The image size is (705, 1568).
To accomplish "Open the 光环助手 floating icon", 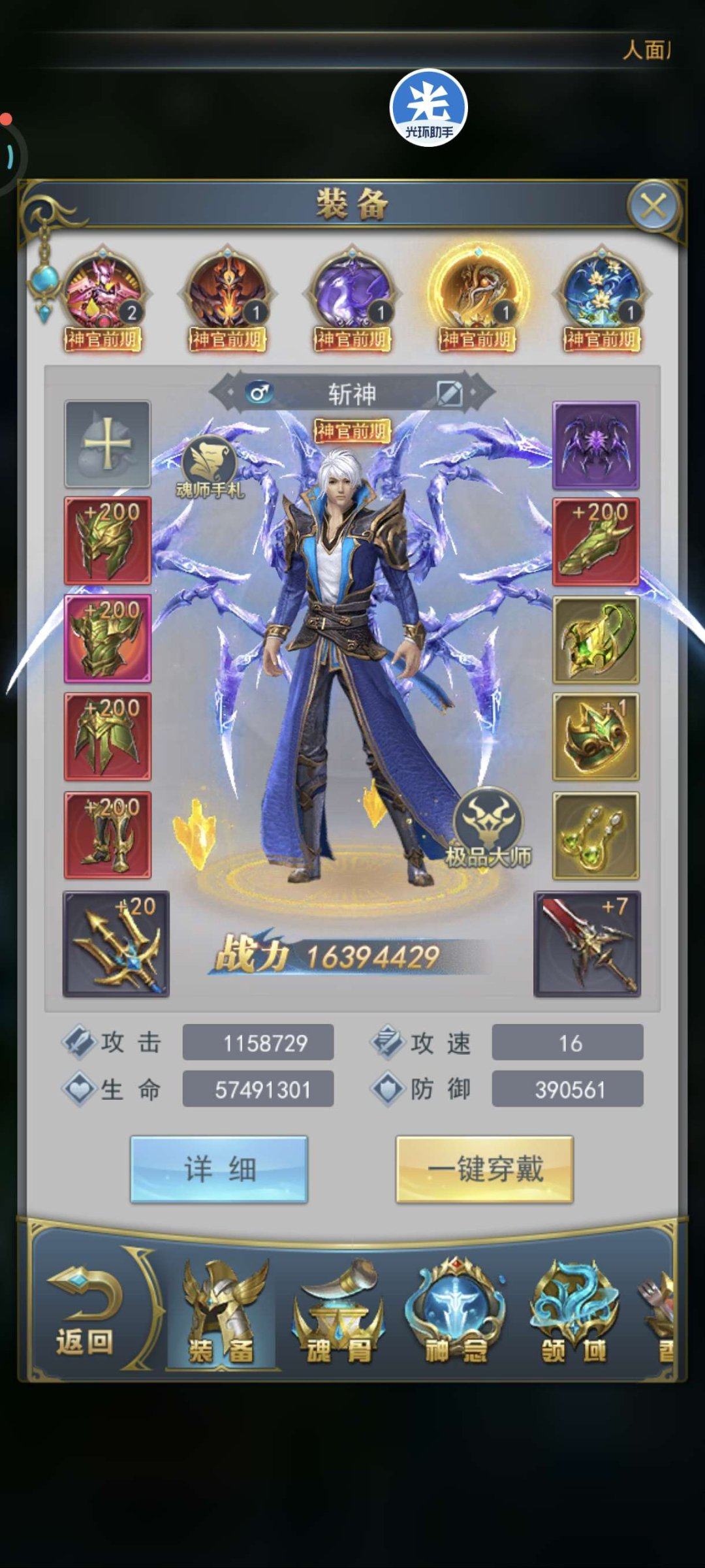I will (x=429, y=108).
